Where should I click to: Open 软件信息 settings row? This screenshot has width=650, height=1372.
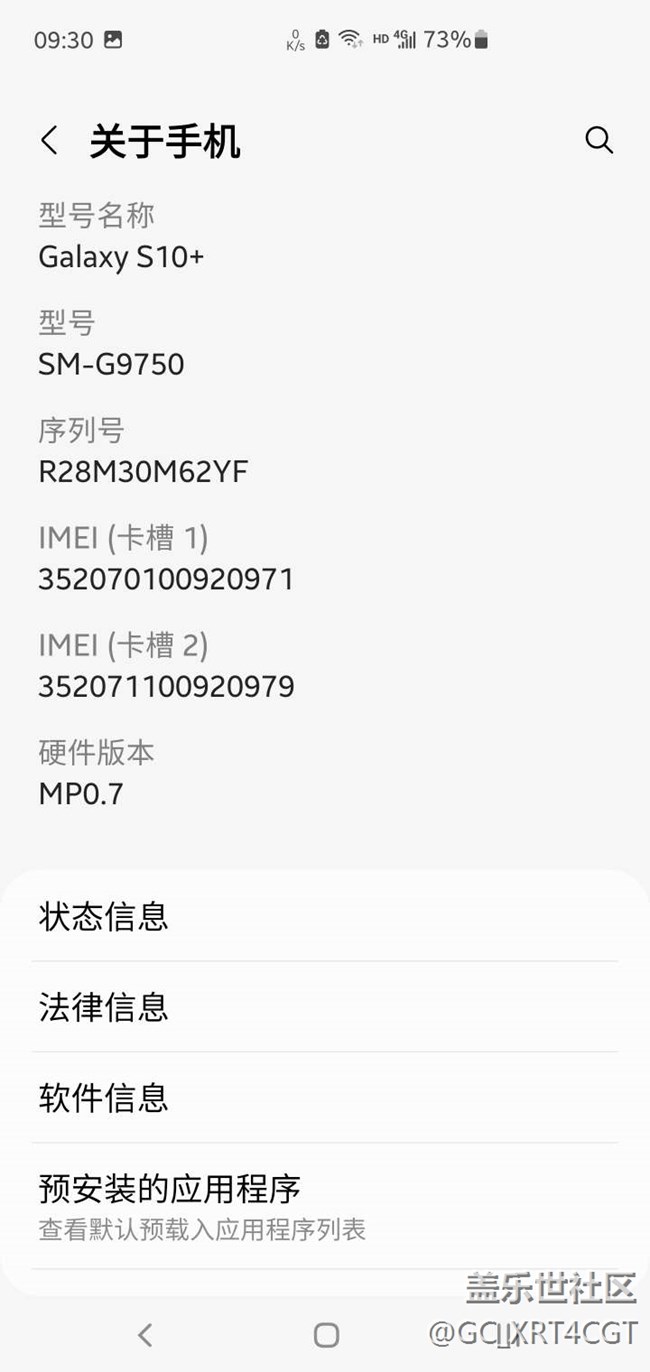pos(324,1098)
